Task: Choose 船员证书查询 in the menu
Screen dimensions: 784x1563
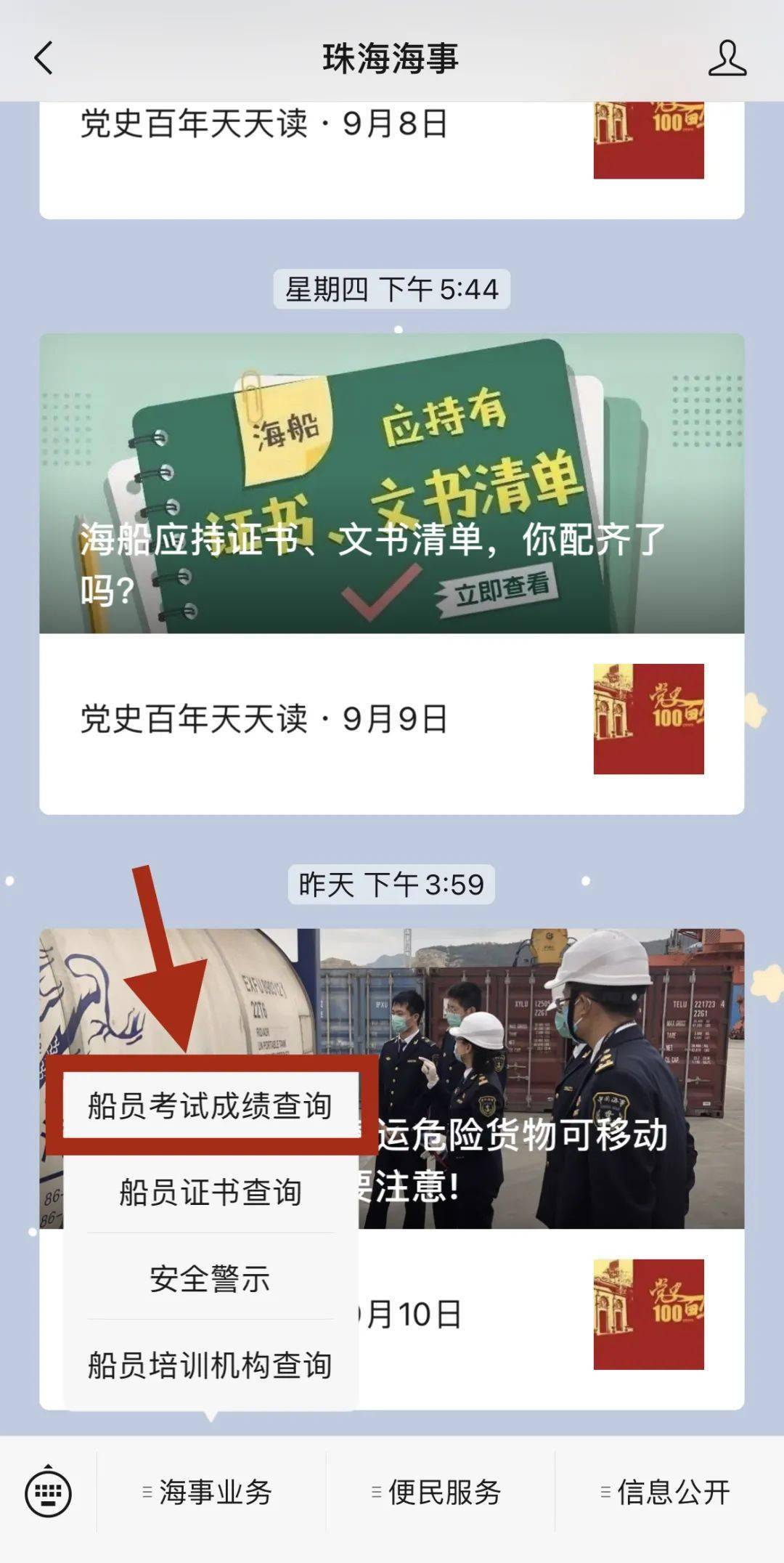Action: (x=211, y=1193)
